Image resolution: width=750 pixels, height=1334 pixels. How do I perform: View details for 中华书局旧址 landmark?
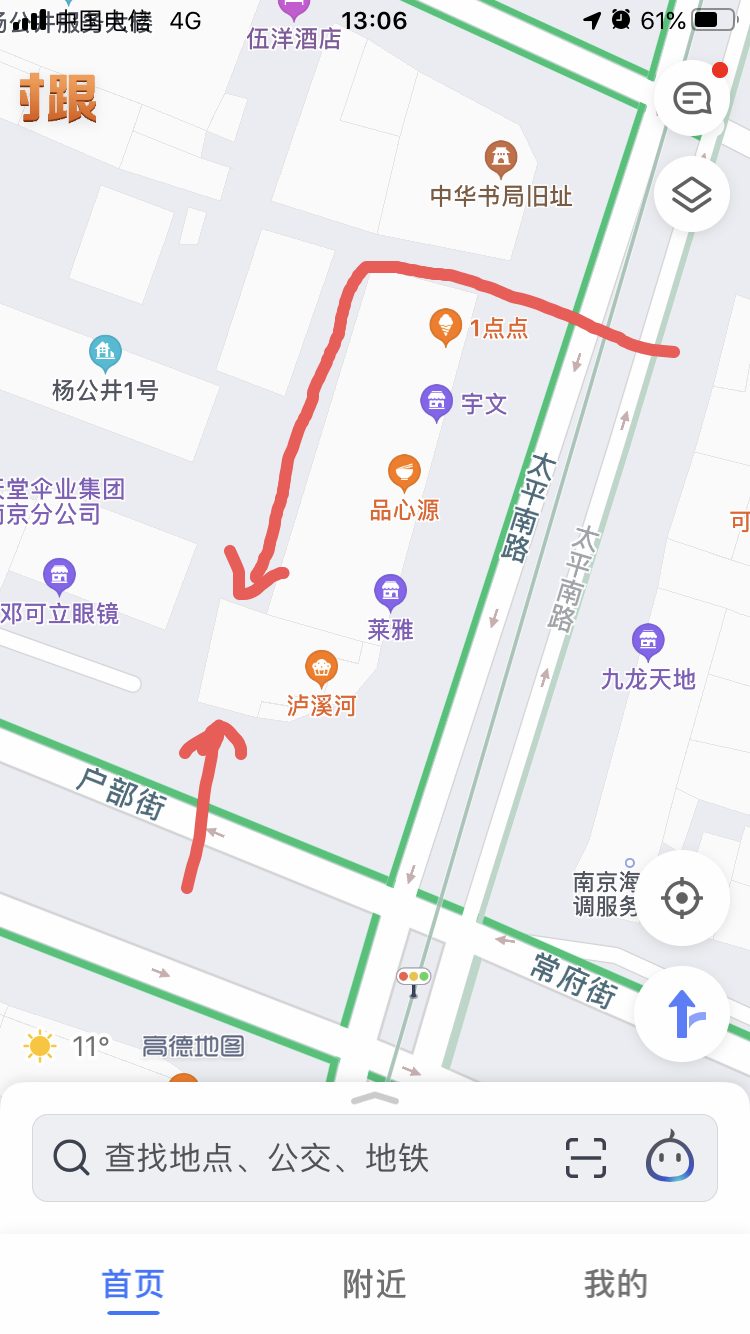tap(500, 158)
